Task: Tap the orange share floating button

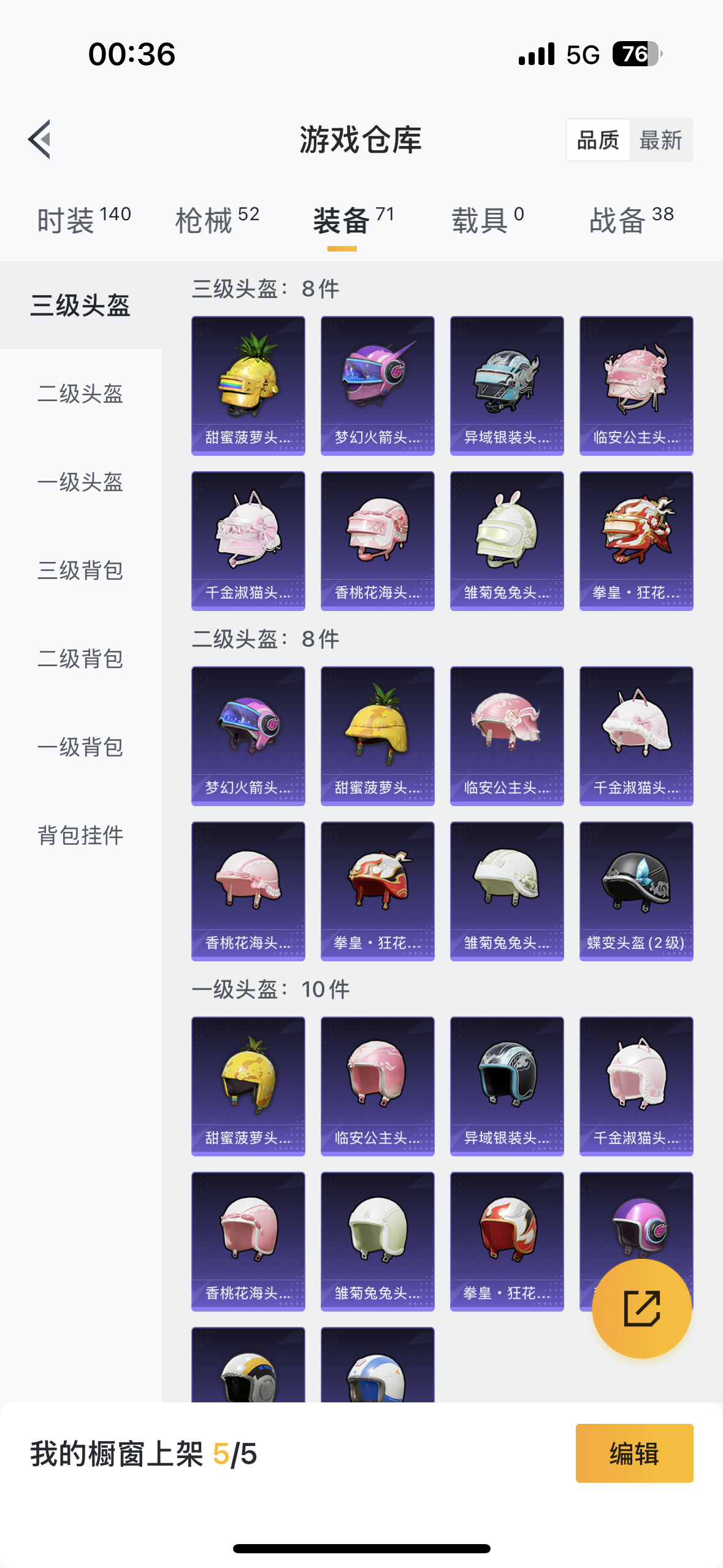Action: pos(641,1308)
